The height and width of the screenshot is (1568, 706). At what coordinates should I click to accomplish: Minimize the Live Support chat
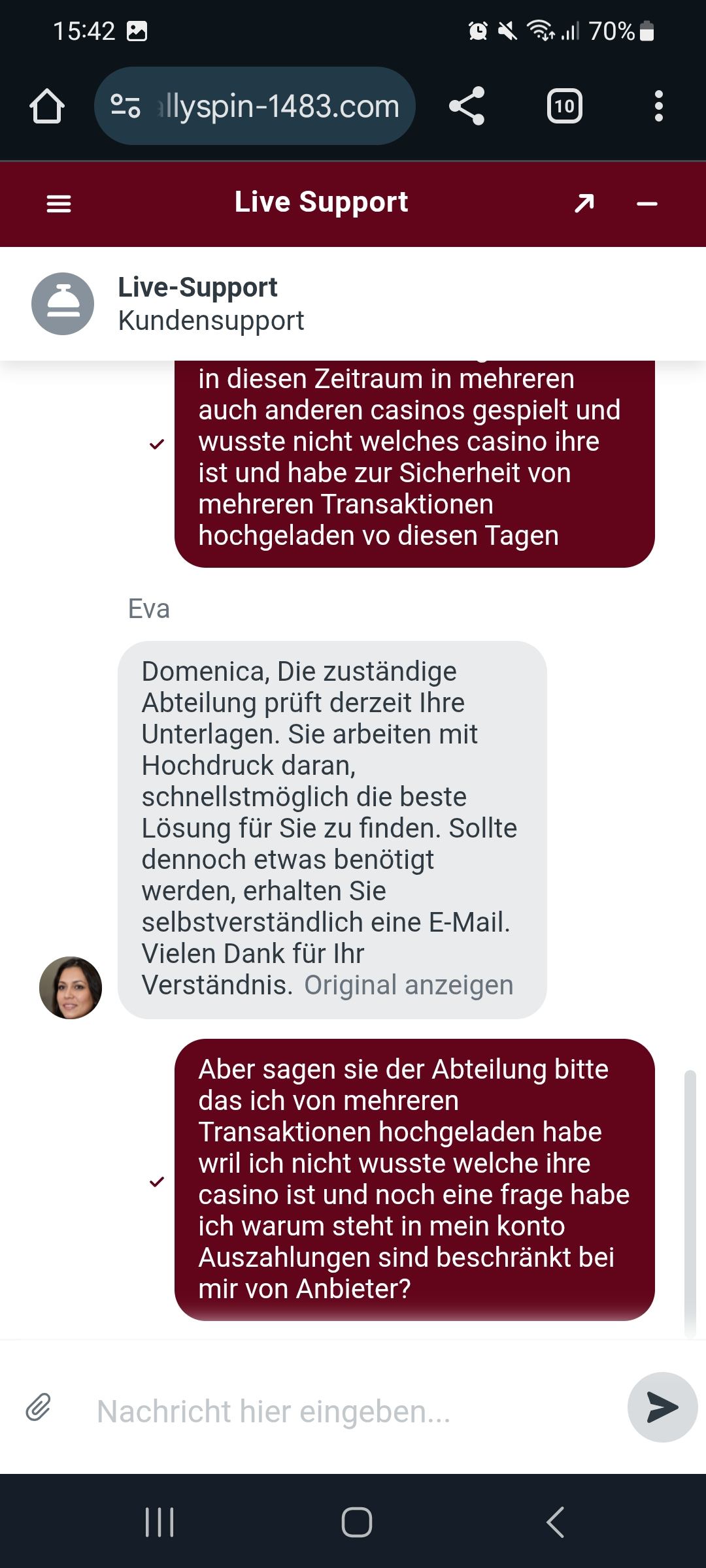tap(647, 204)
